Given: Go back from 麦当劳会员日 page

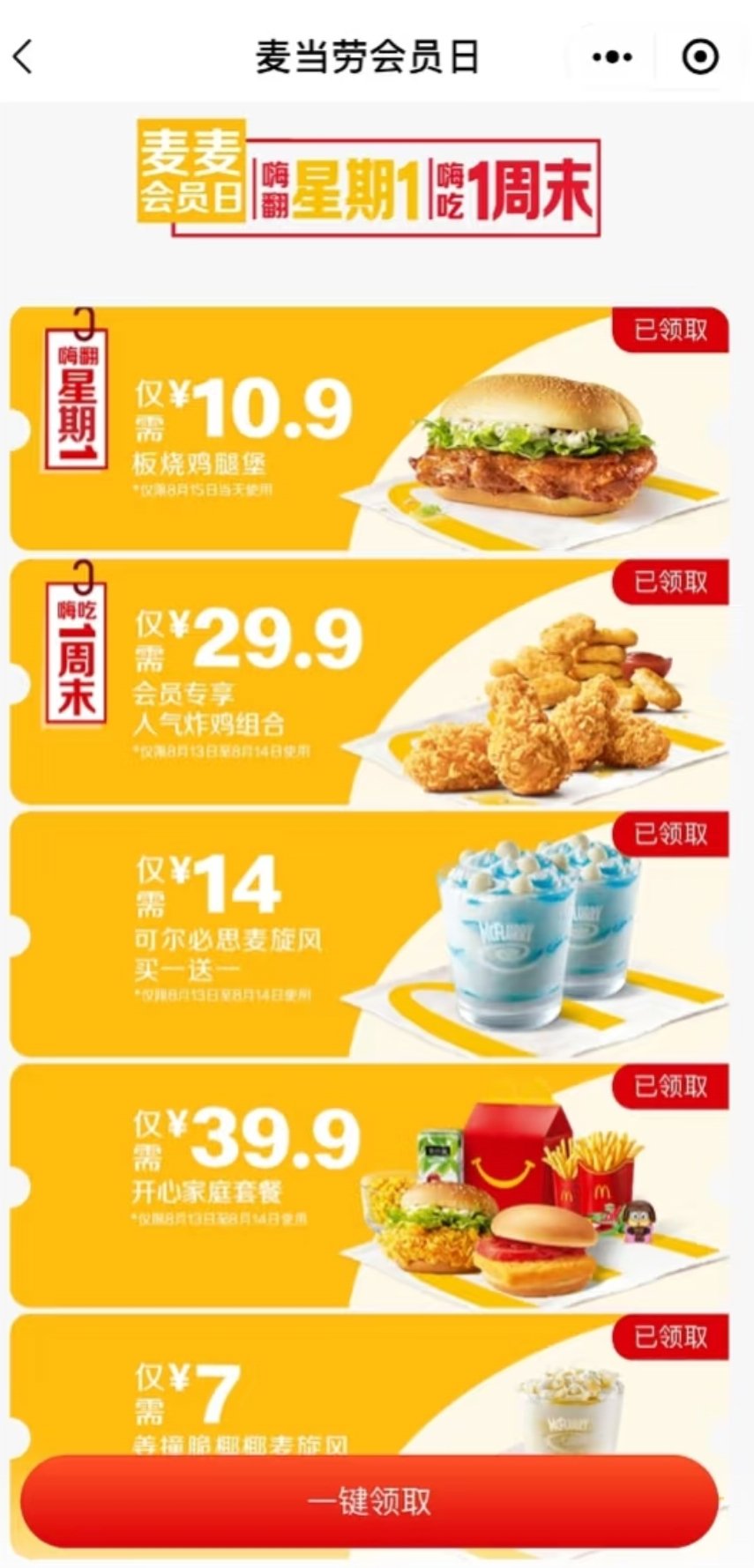Looking at the screenshot, I should tap(24, 57).
